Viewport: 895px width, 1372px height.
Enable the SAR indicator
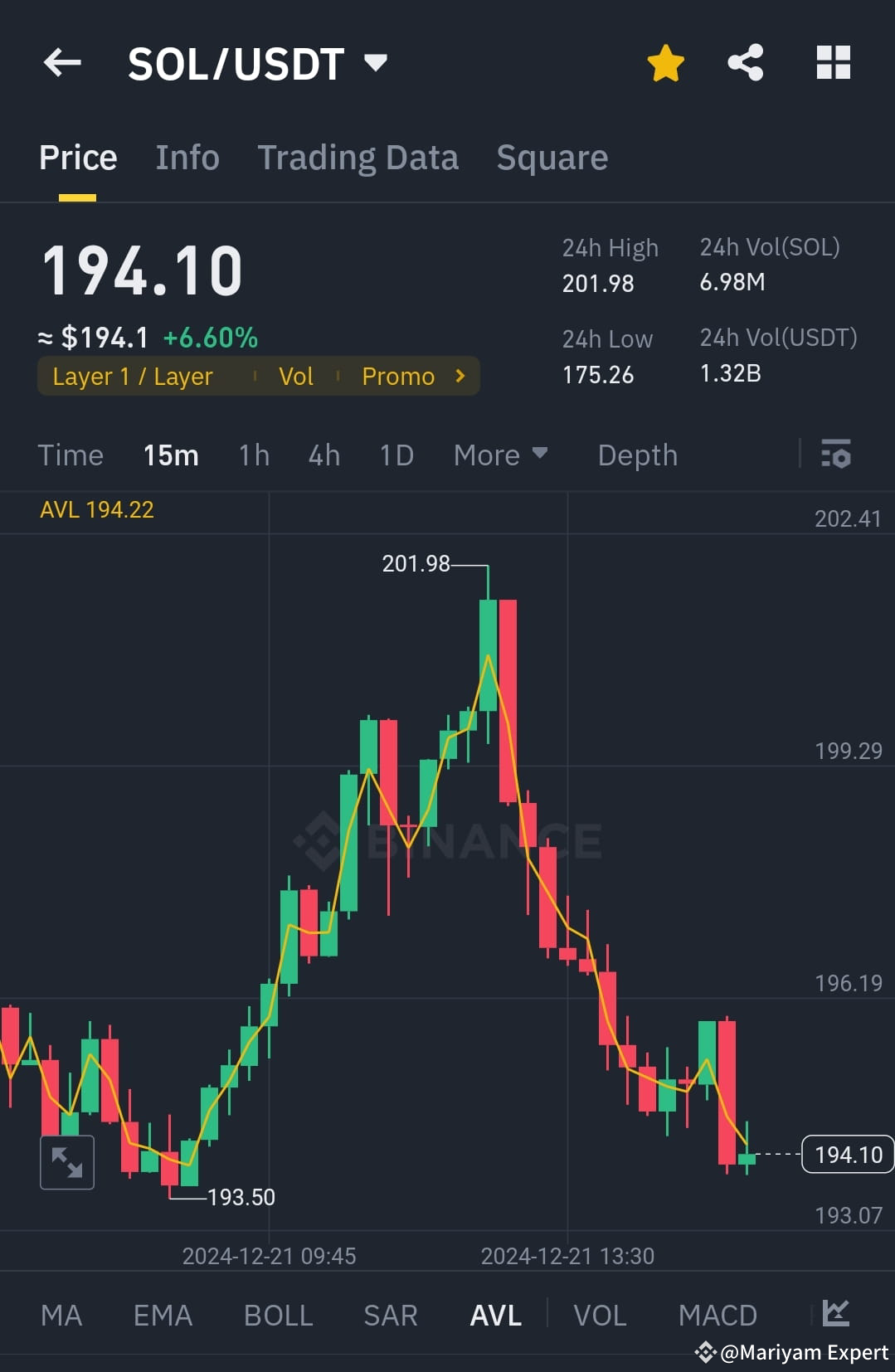tap(390, 1315)
